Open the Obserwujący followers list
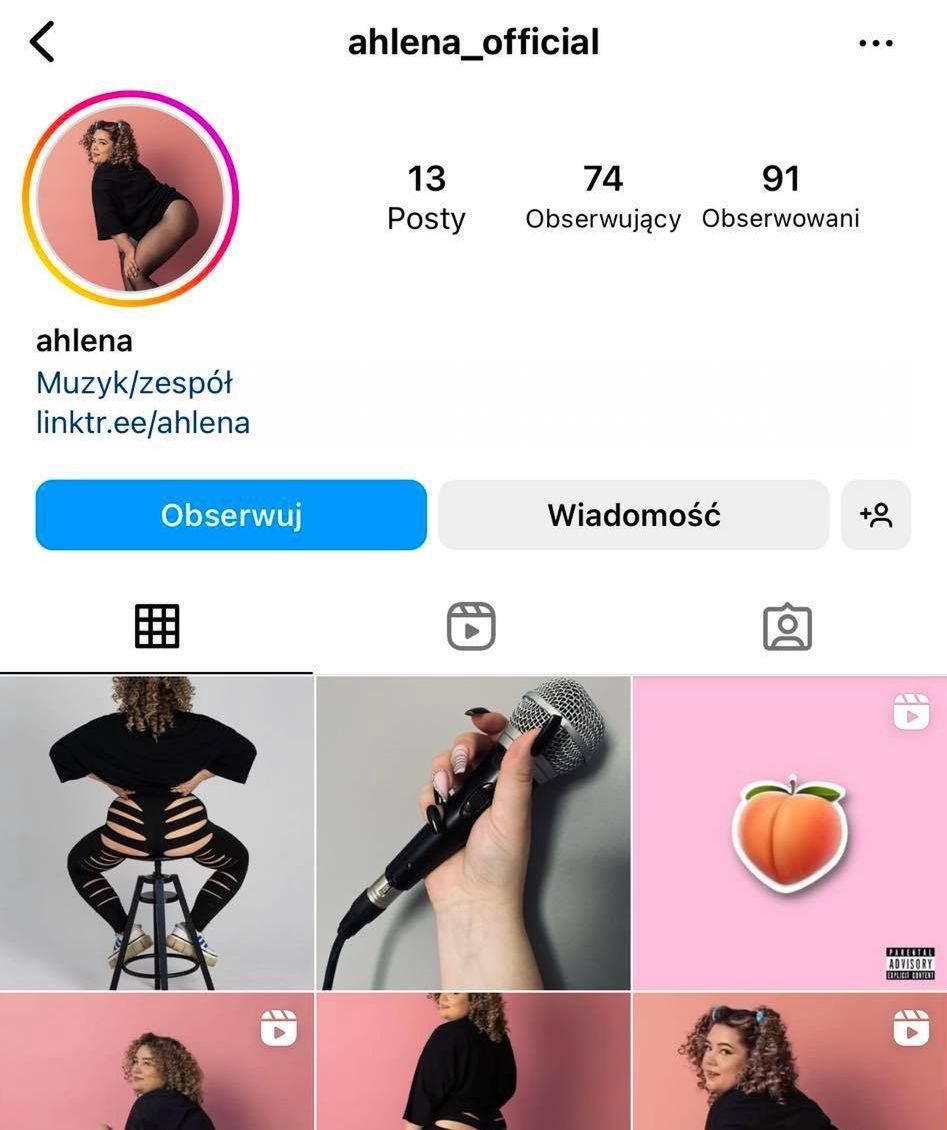Screen dimensions: 947x1130 point(603,197)
